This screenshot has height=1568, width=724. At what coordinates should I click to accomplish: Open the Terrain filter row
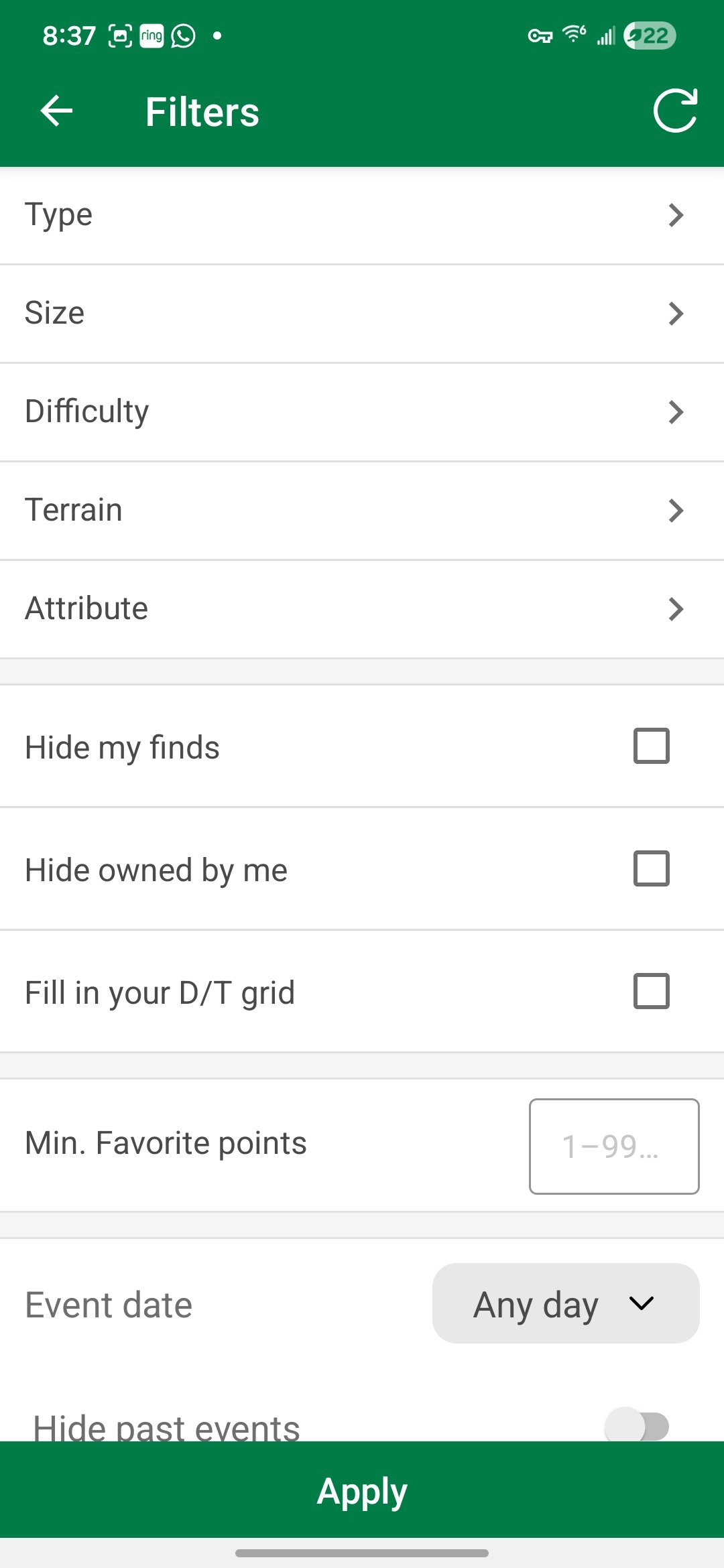362,511
